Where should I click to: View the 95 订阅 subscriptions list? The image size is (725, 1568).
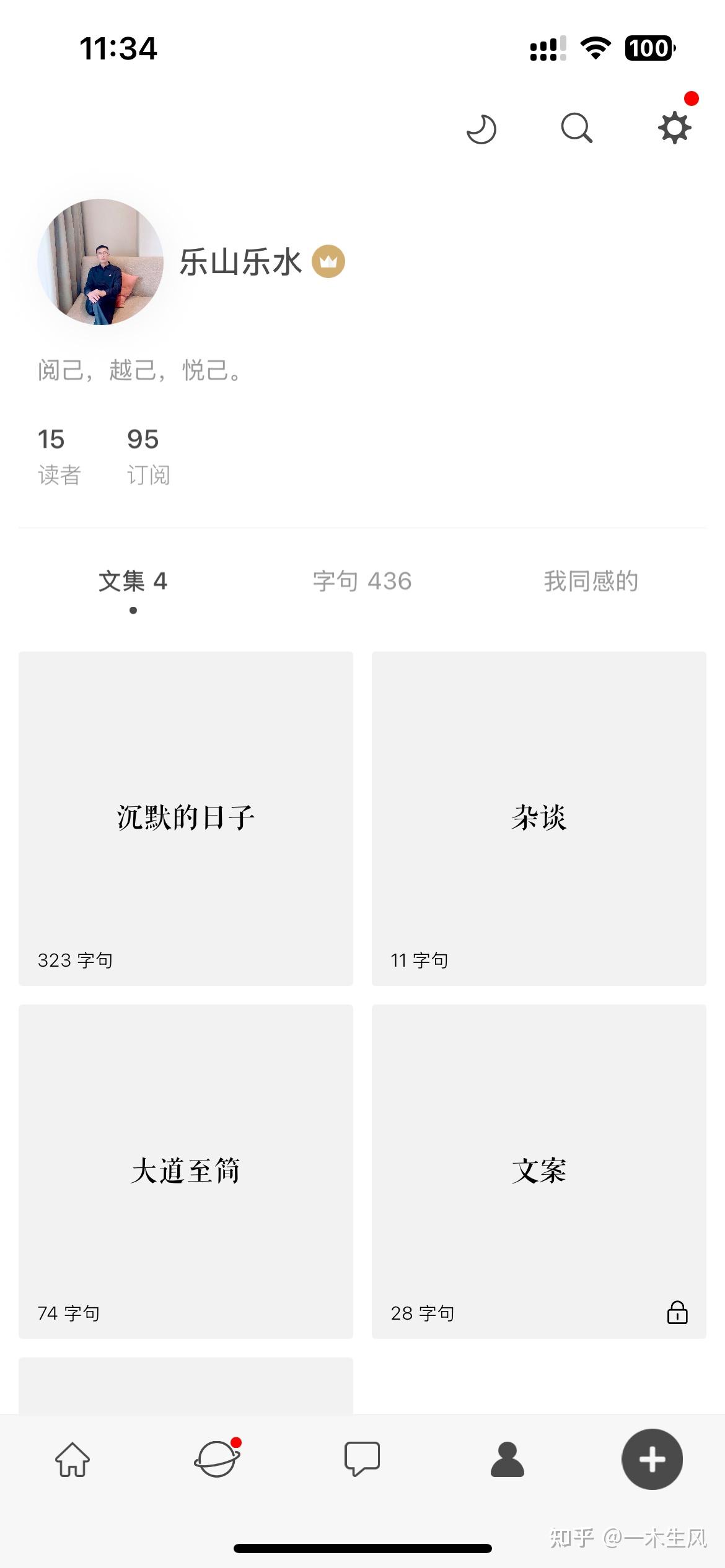[148, 456]
